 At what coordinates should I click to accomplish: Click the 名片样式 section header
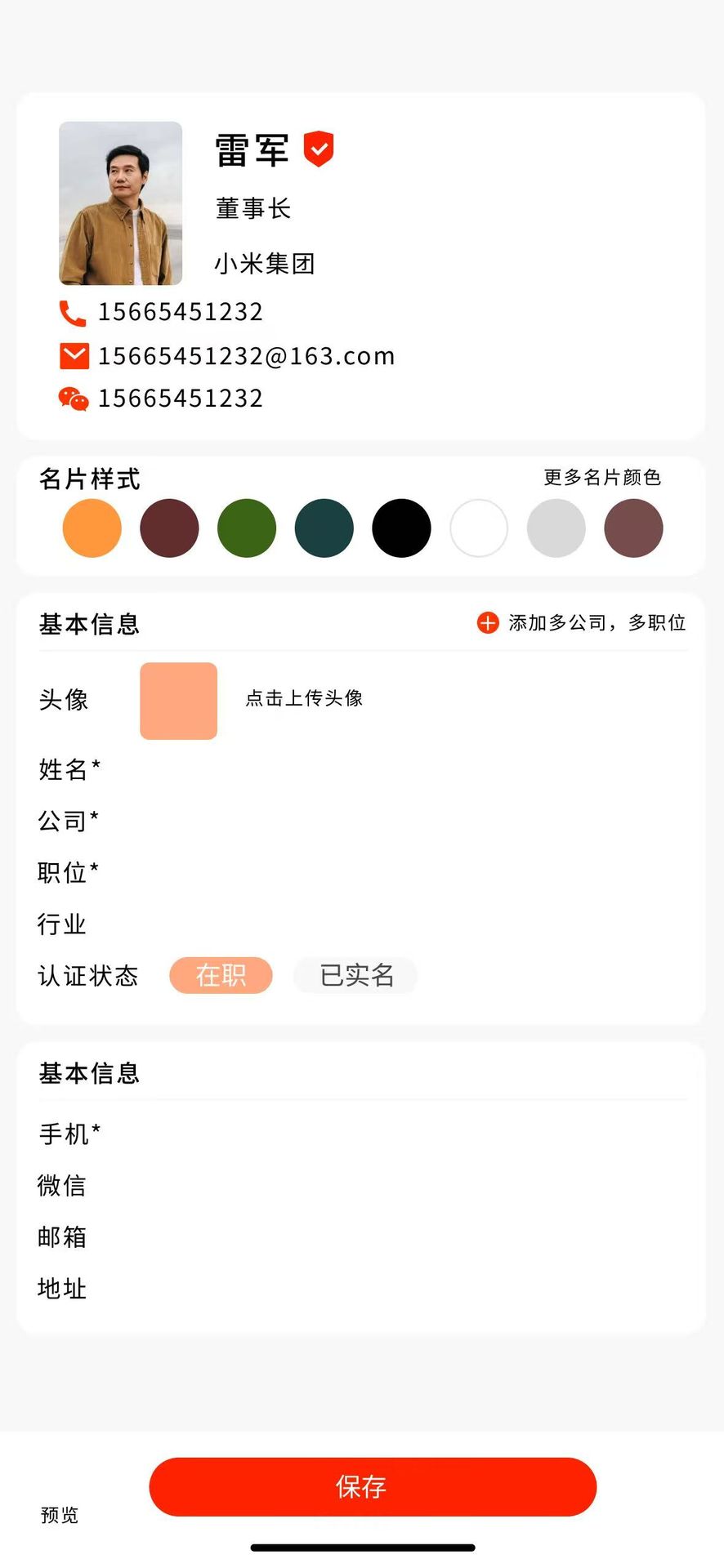(88, 480)
